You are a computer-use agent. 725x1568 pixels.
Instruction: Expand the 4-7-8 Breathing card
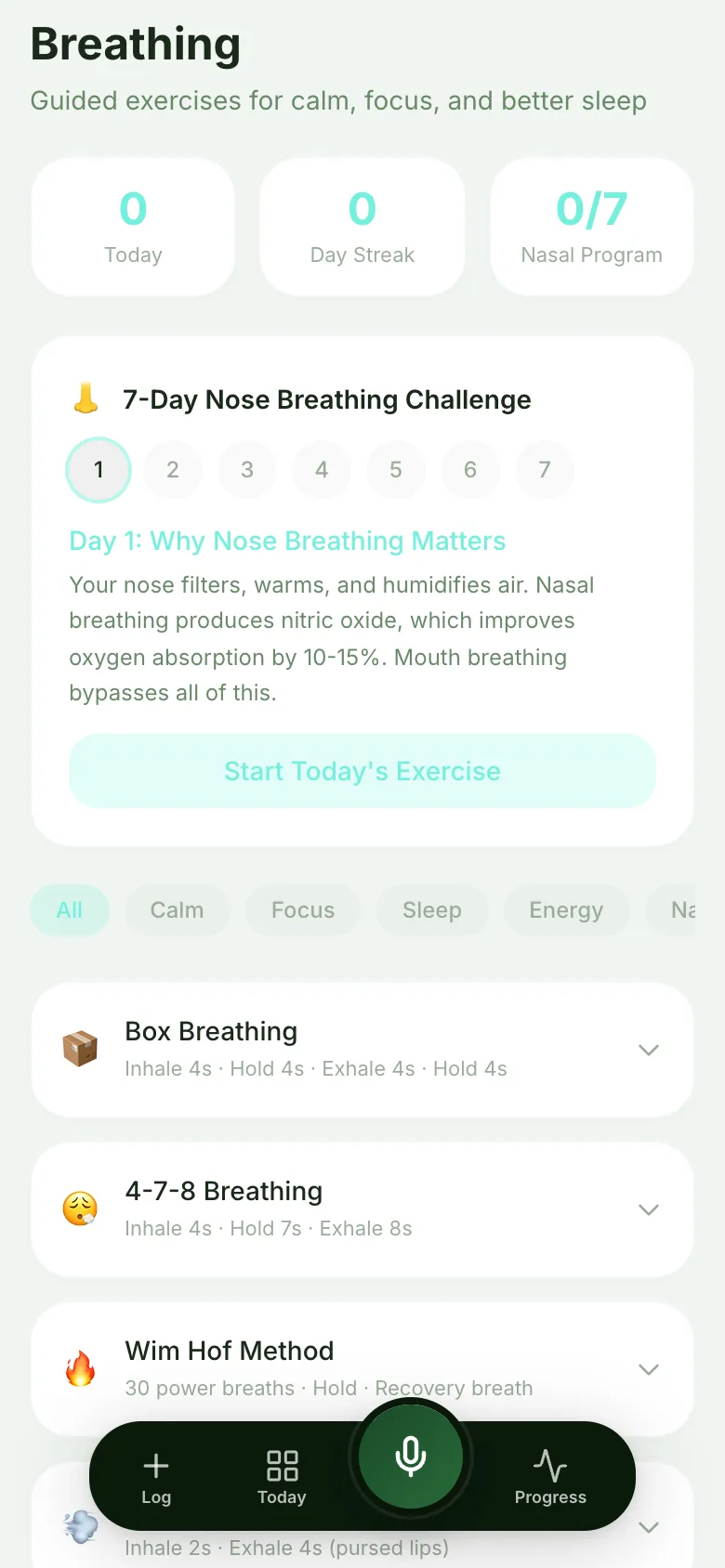[362, 1209]
